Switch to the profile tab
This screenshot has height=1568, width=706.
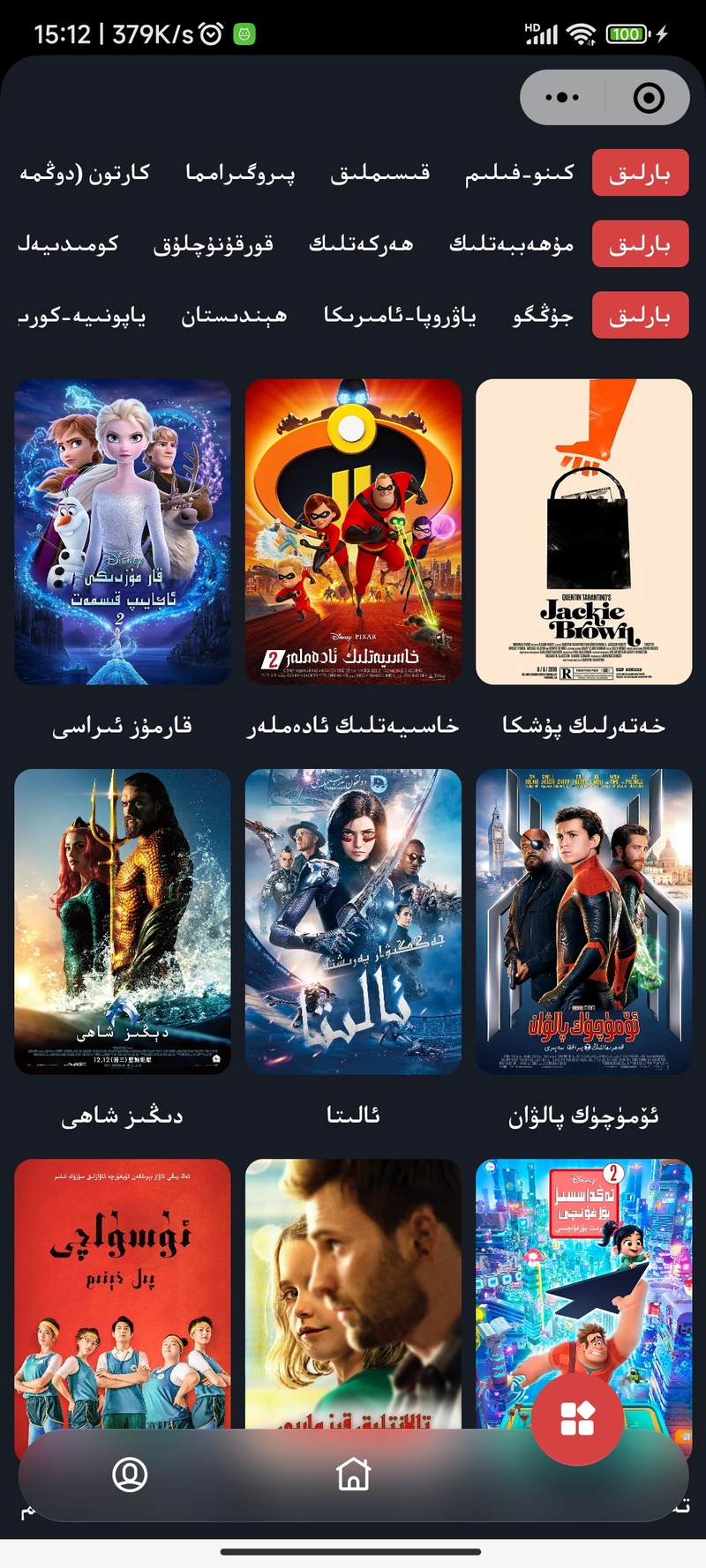pos(130,1474)
